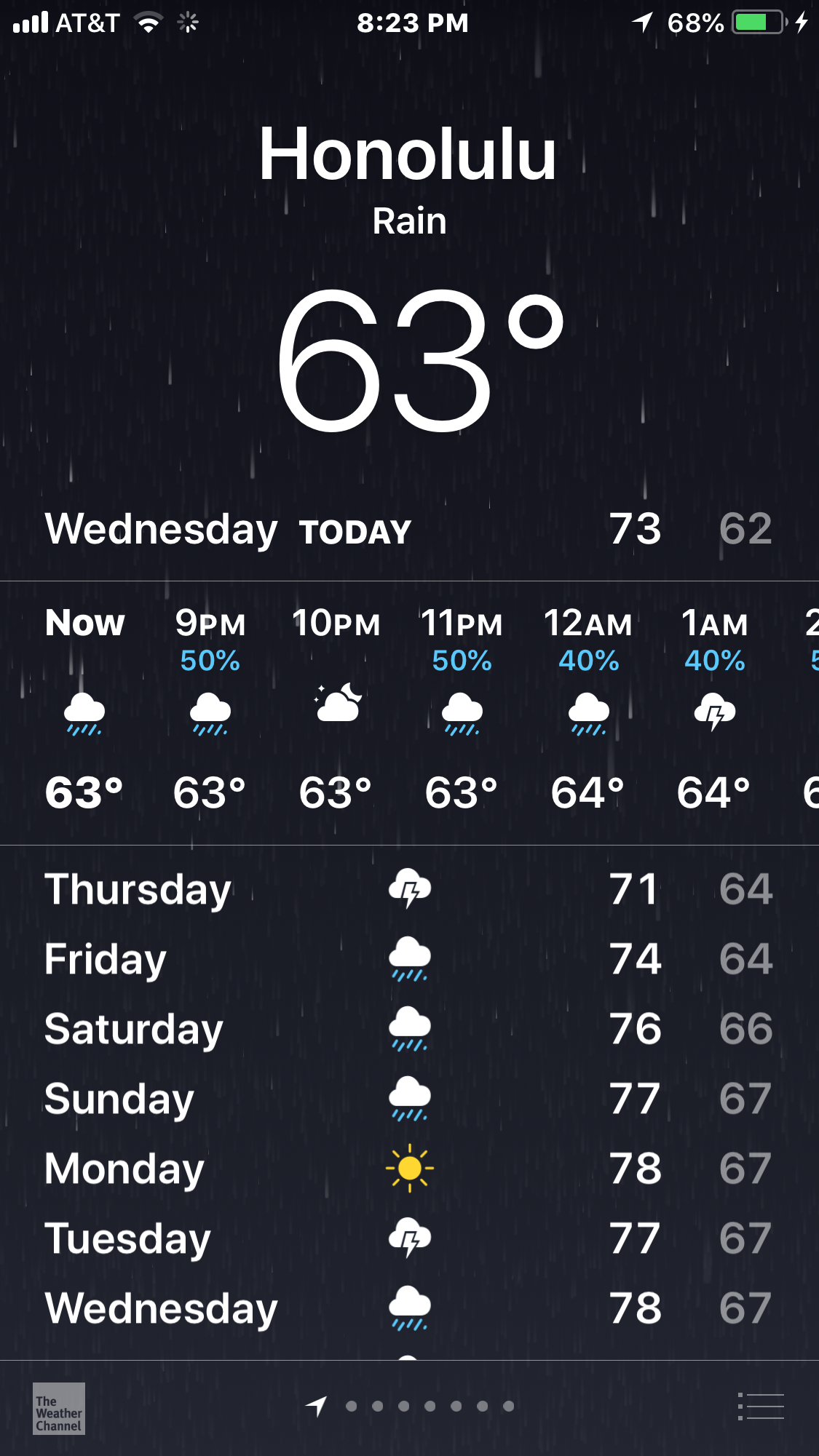819x1456 pixels.
Task: Open The Weather Channel link
Action: [59, 1409]
